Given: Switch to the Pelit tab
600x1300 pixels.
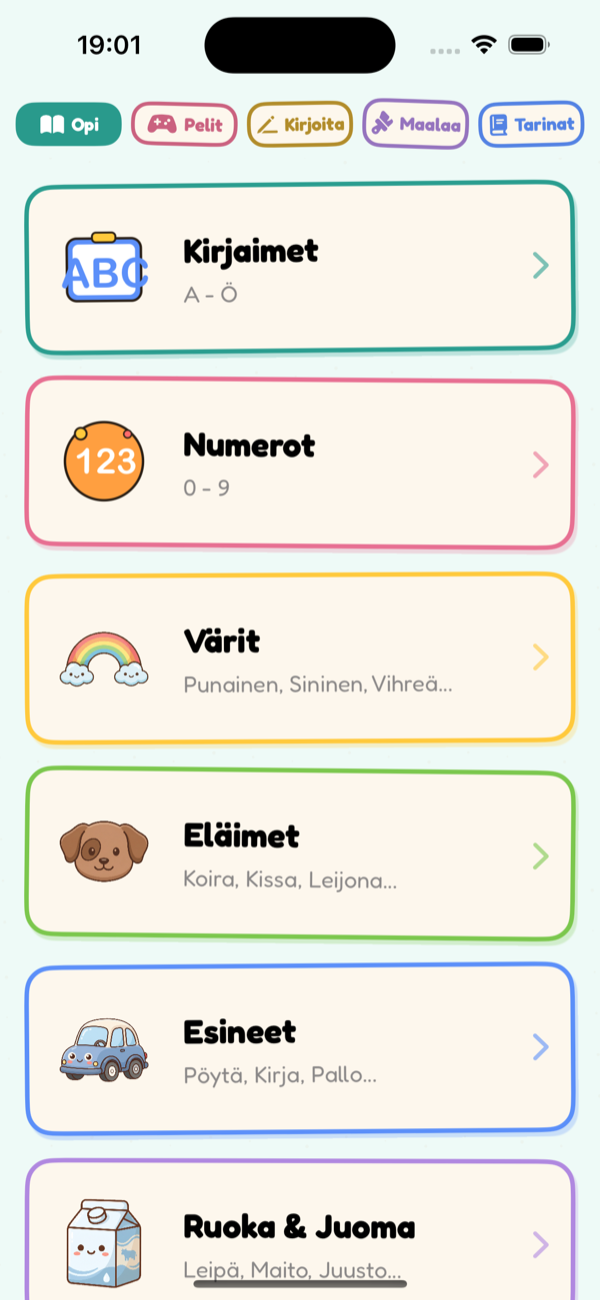Looking at the screenshot, I should (184, 125).
